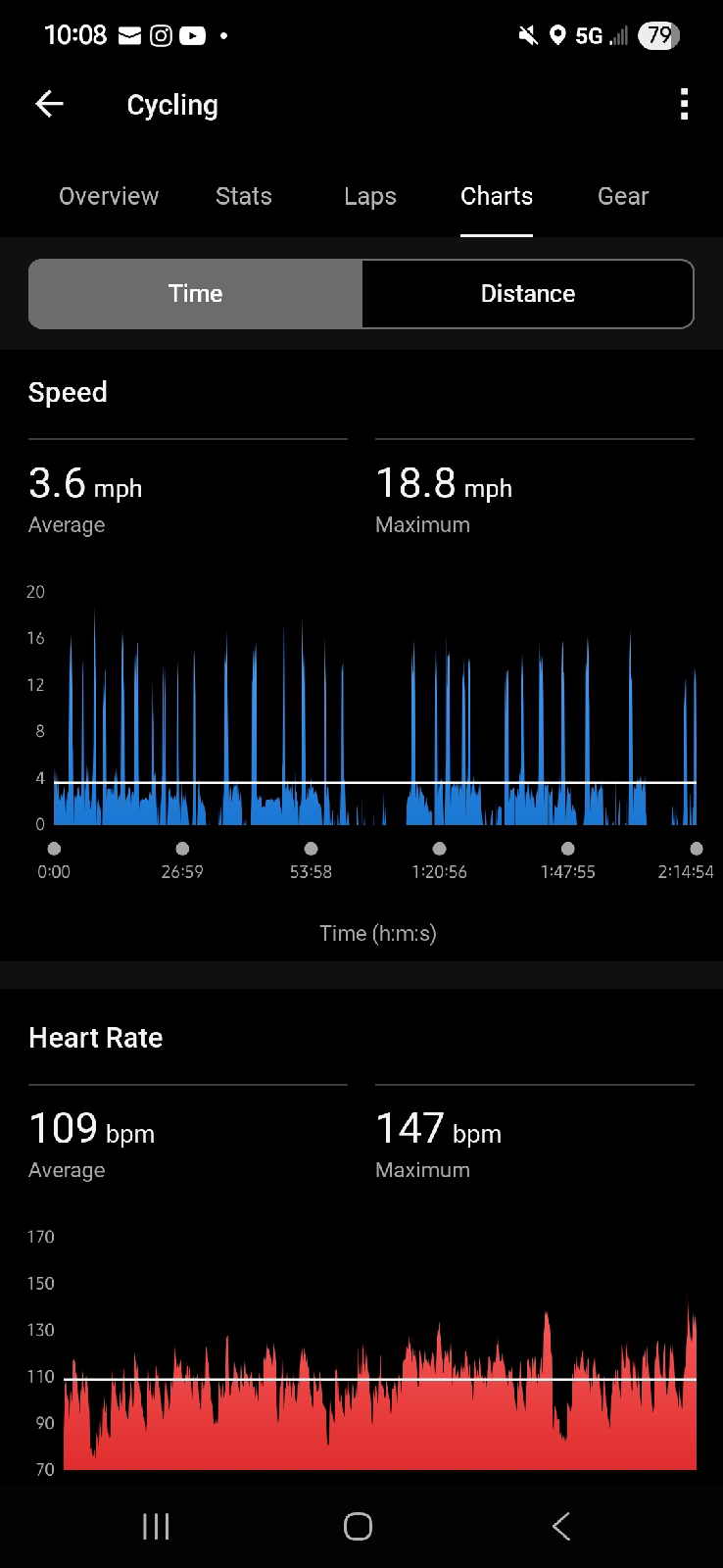Switch charts to Distance
723x1568 pixels.
tap(528, 294)
